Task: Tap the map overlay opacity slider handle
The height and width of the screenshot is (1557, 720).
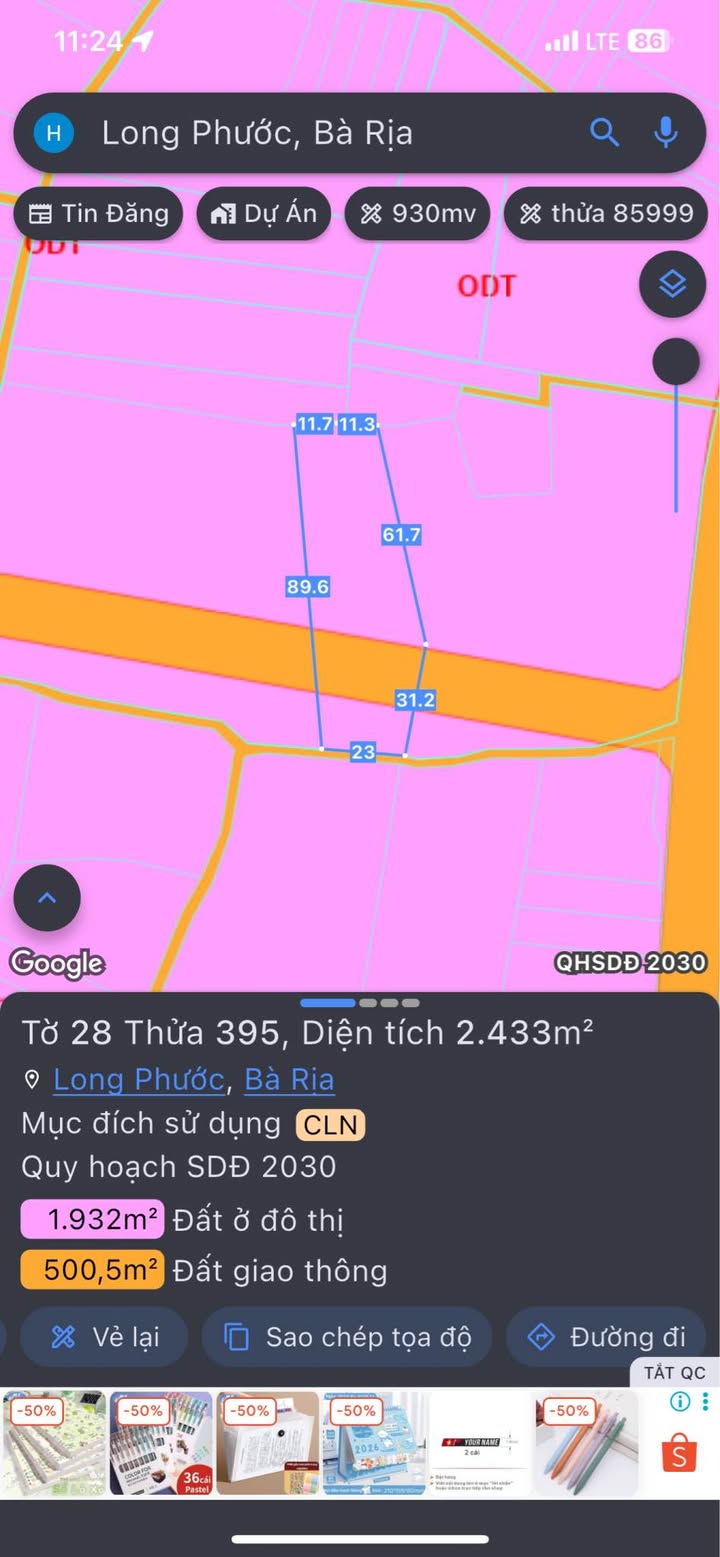Action: pos(676,361)
